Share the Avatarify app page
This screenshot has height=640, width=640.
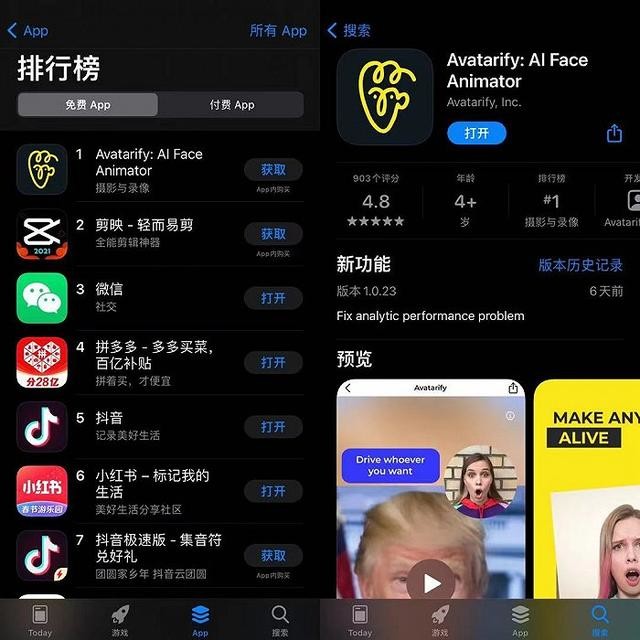click(x=614, y=133)
